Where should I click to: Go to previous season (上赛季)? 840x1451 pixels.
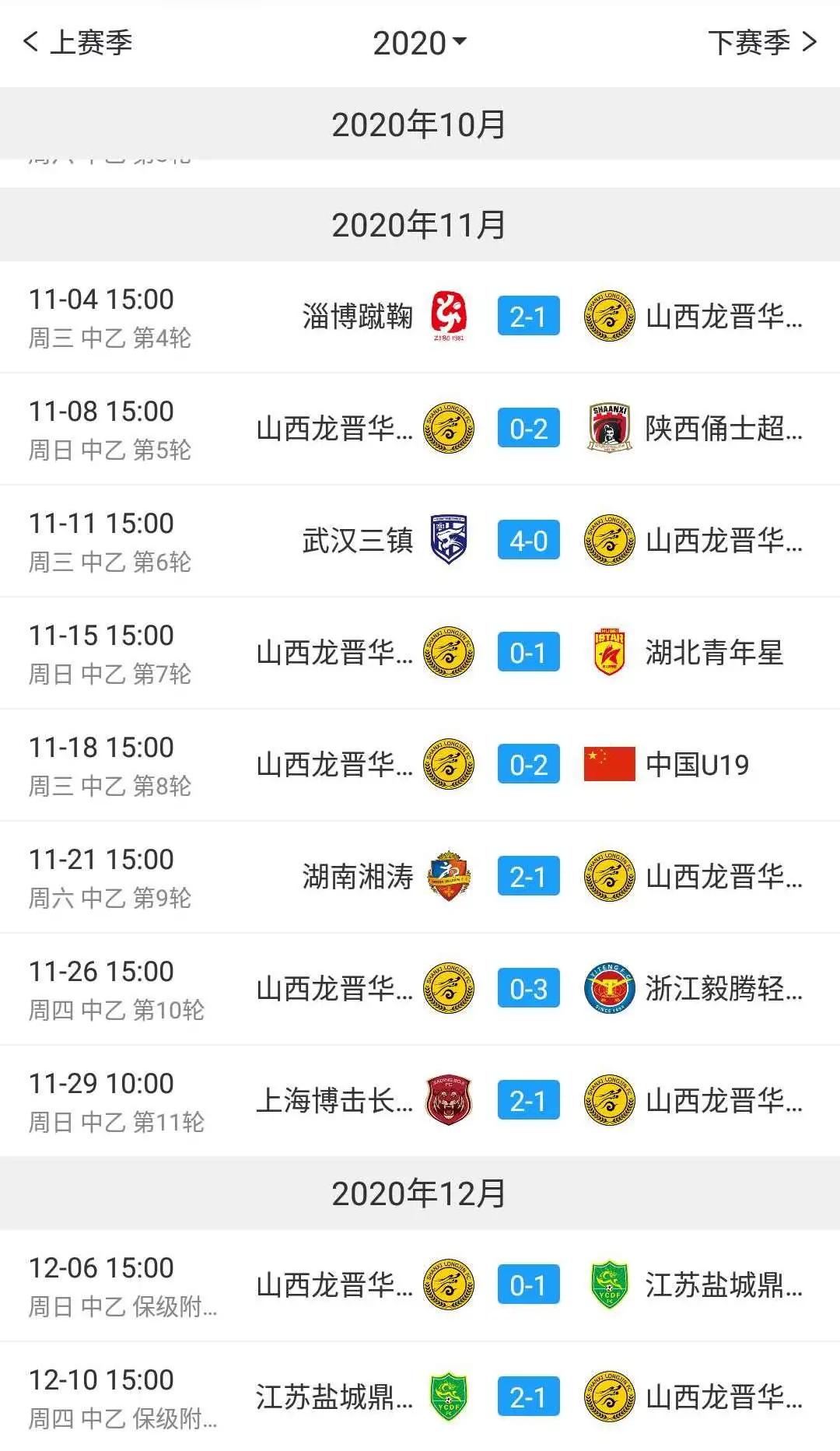coord(78,43)
